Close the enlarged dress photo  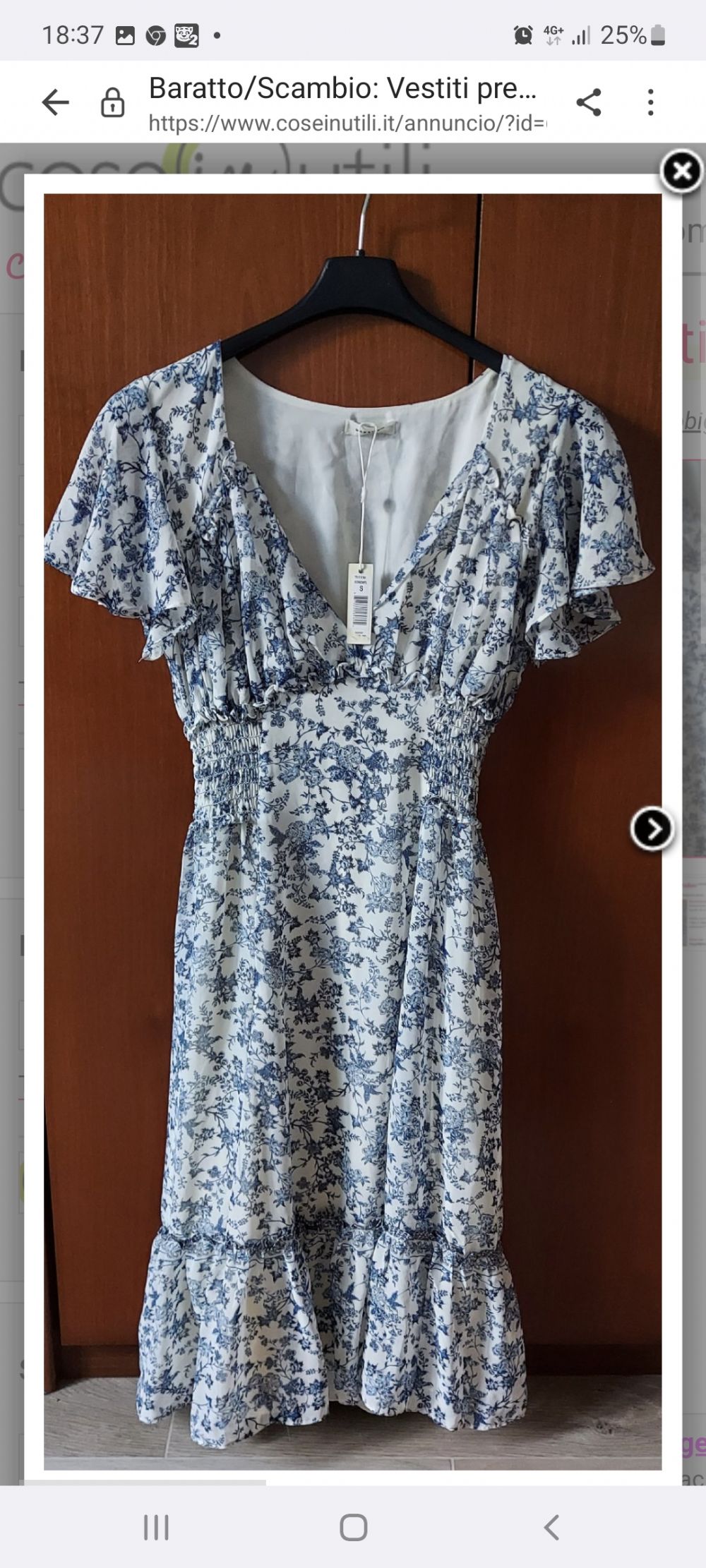(x=681, y=171)
